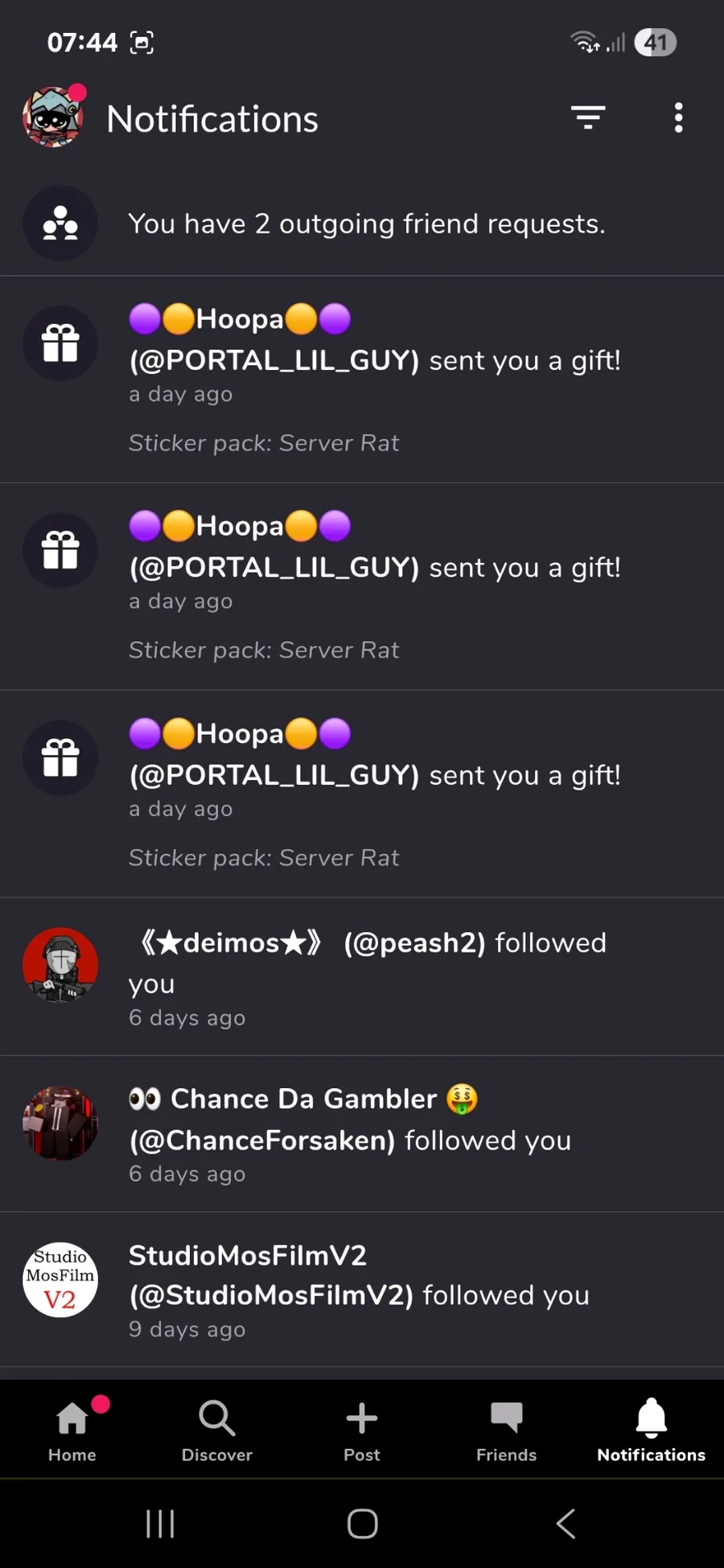Open StudioMosFilmV2's follow notification

click(x=362, y=1290)
